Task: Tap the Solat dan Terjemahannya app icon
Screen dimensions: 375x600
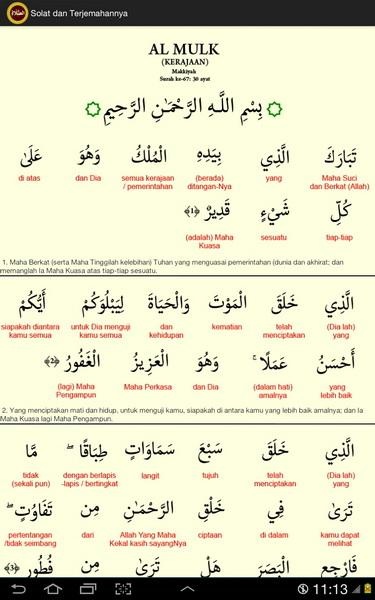Action: [x=17, y=13]
